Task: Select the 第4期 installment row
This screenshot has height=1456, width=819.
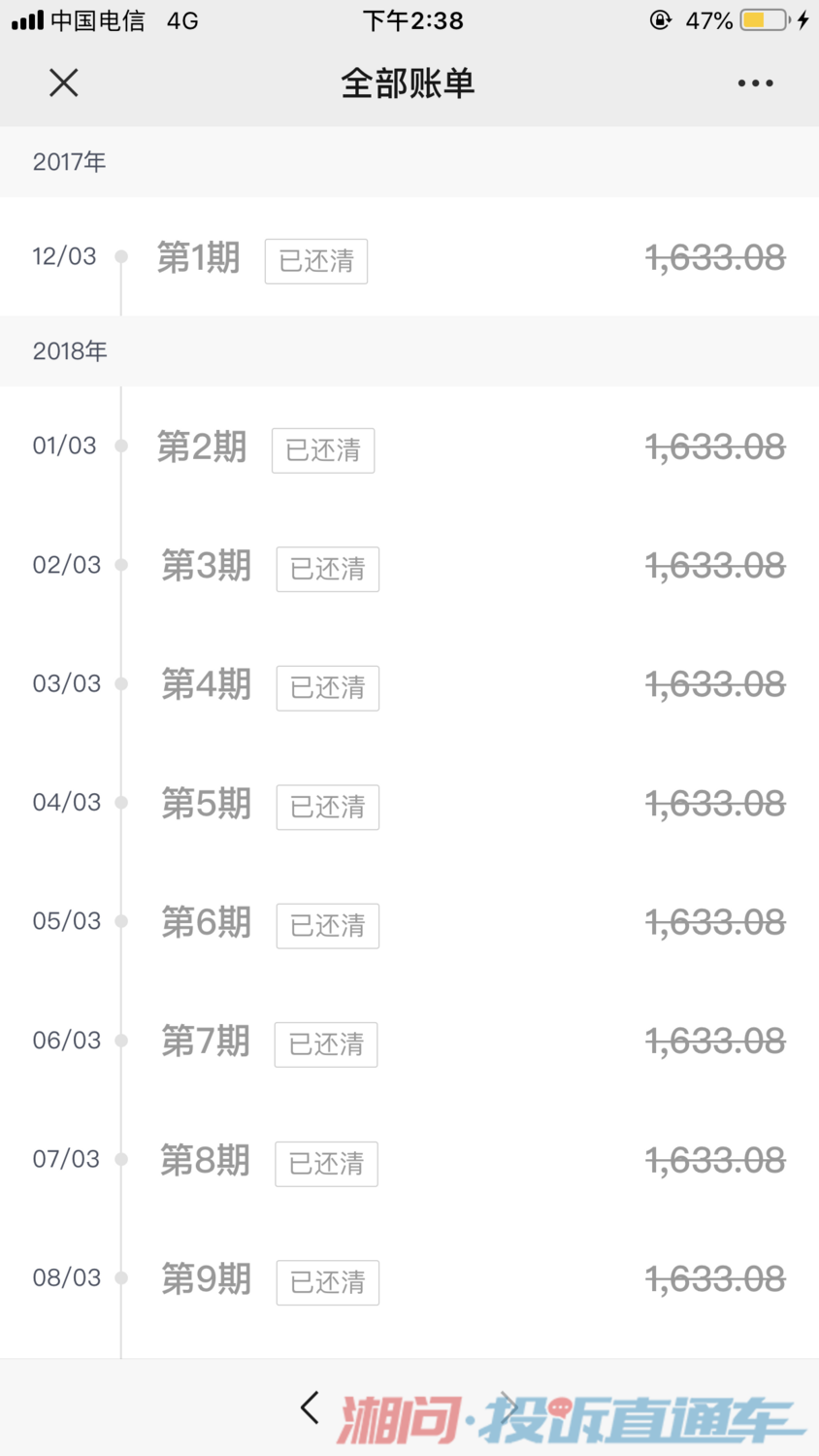Action: (409, 684)
